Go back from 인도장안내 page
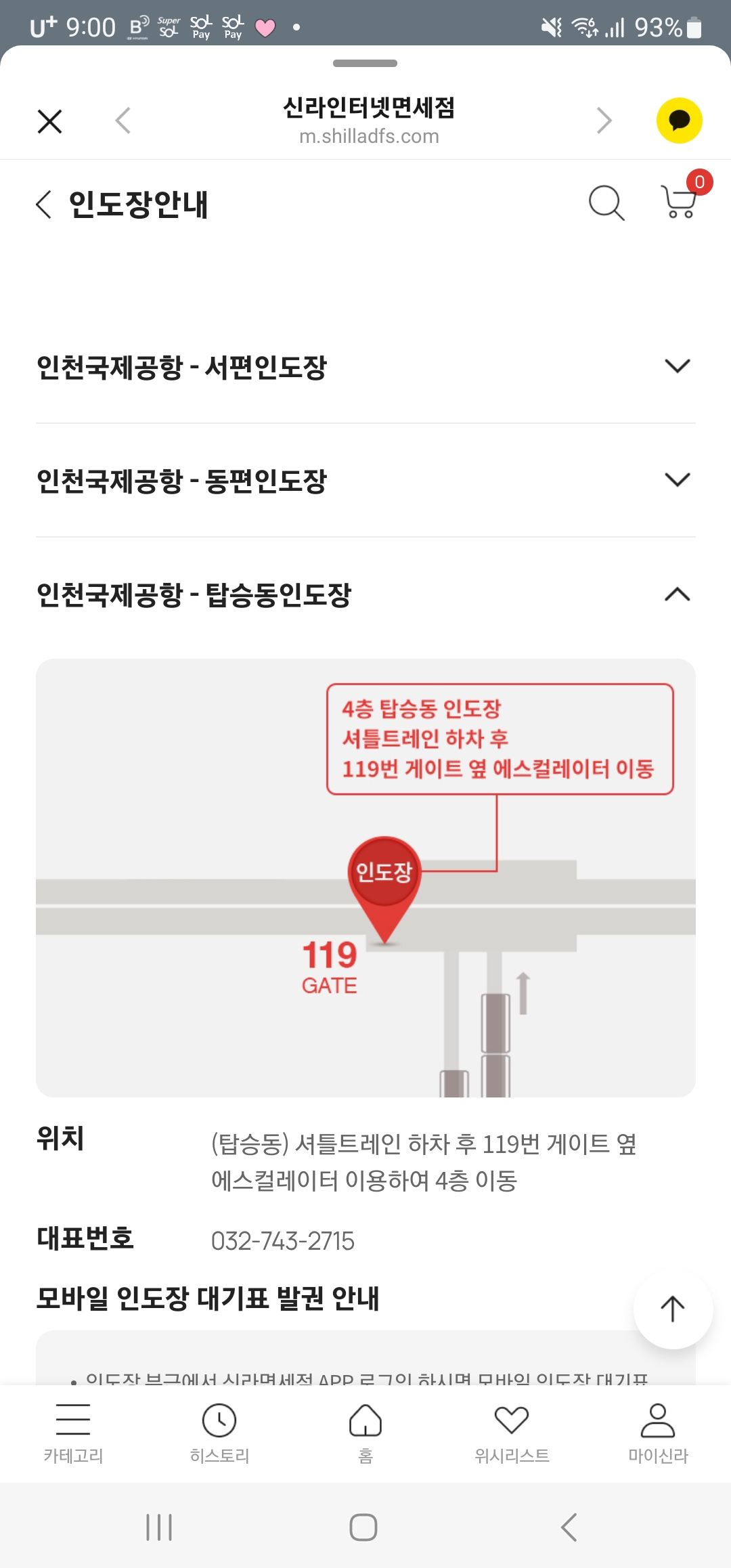The width and height of the screenshot is (731, 1568). (x=44, y=204)
